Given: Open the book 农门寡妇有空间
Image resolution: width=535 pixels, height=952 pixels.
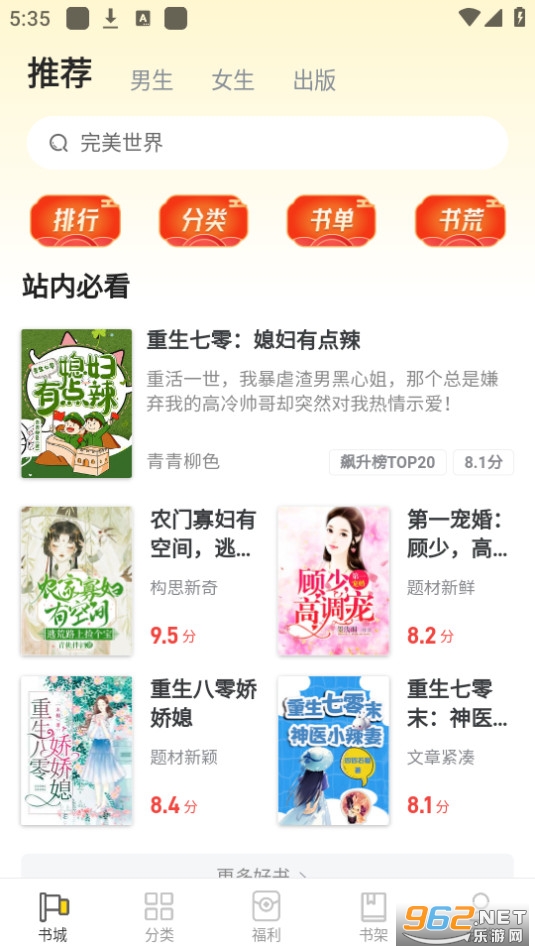Looking at the screenshot, I should click(140, 580).
